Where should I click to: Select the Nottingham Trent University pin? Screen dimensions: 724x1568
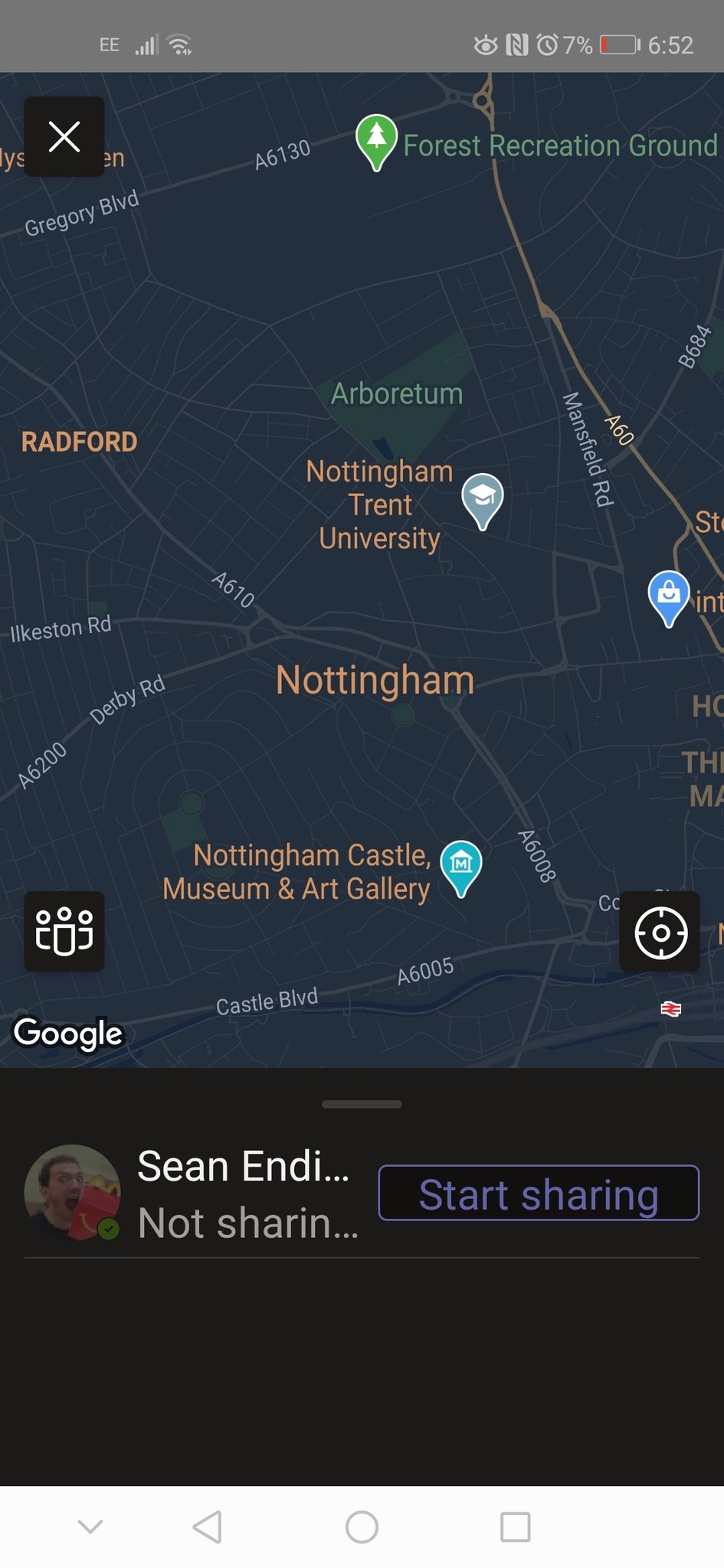click(x=482, y=498)
